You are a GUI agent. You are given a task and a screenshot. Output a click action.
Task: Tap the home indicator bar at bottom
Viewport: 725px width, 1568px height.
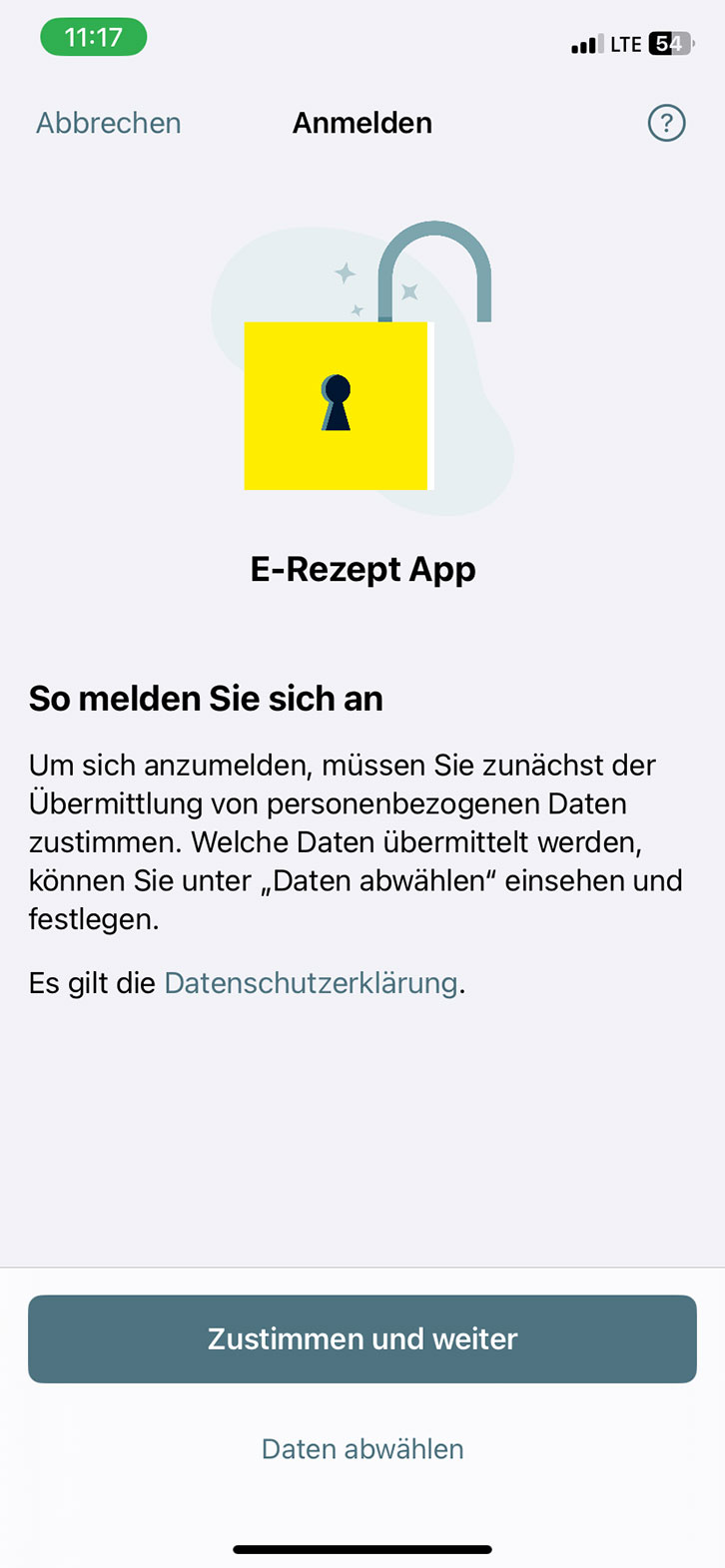(x=362, y=1549)
